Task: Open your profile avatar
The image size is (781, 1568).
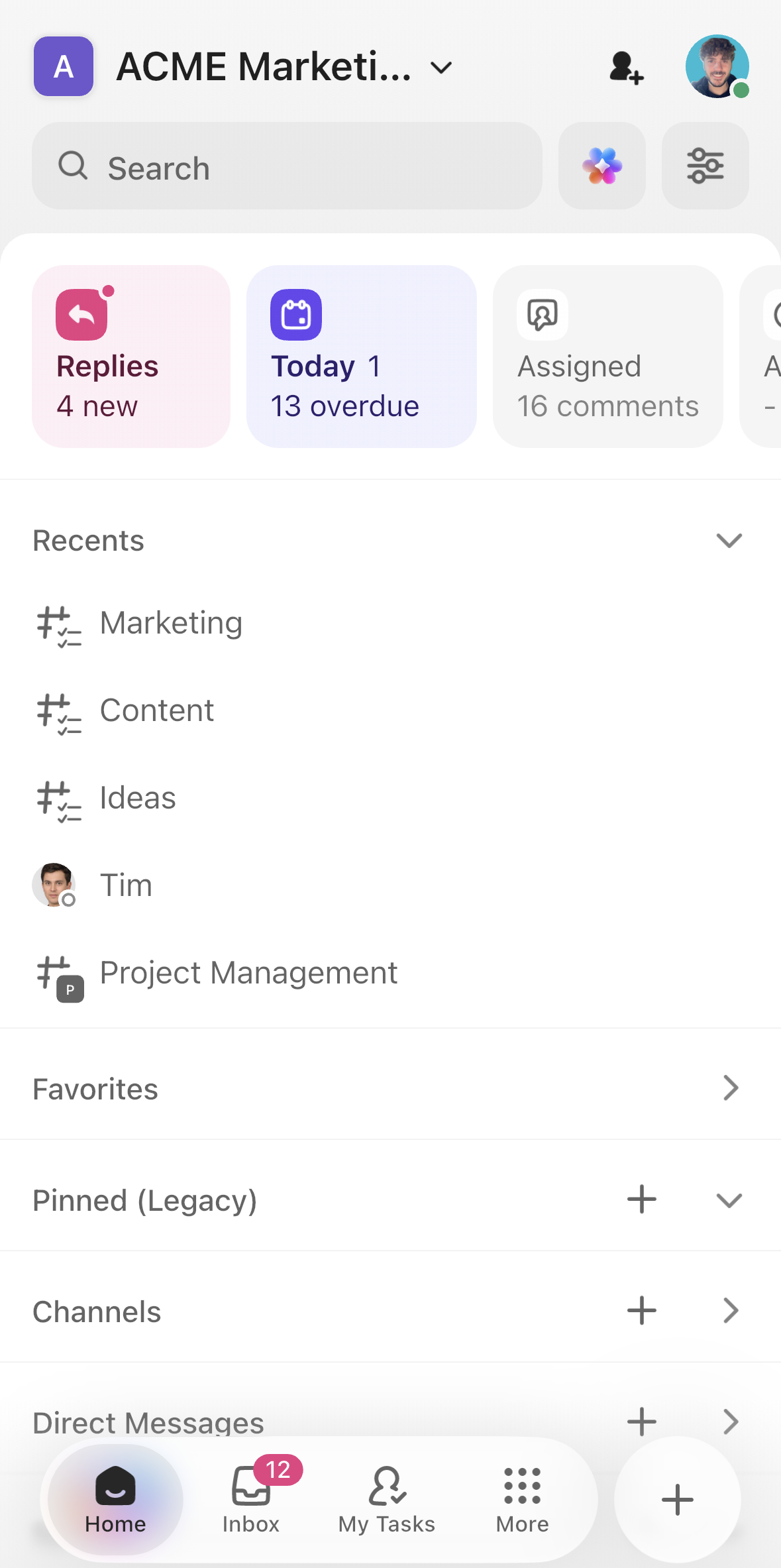Action: tap(717, 66)
